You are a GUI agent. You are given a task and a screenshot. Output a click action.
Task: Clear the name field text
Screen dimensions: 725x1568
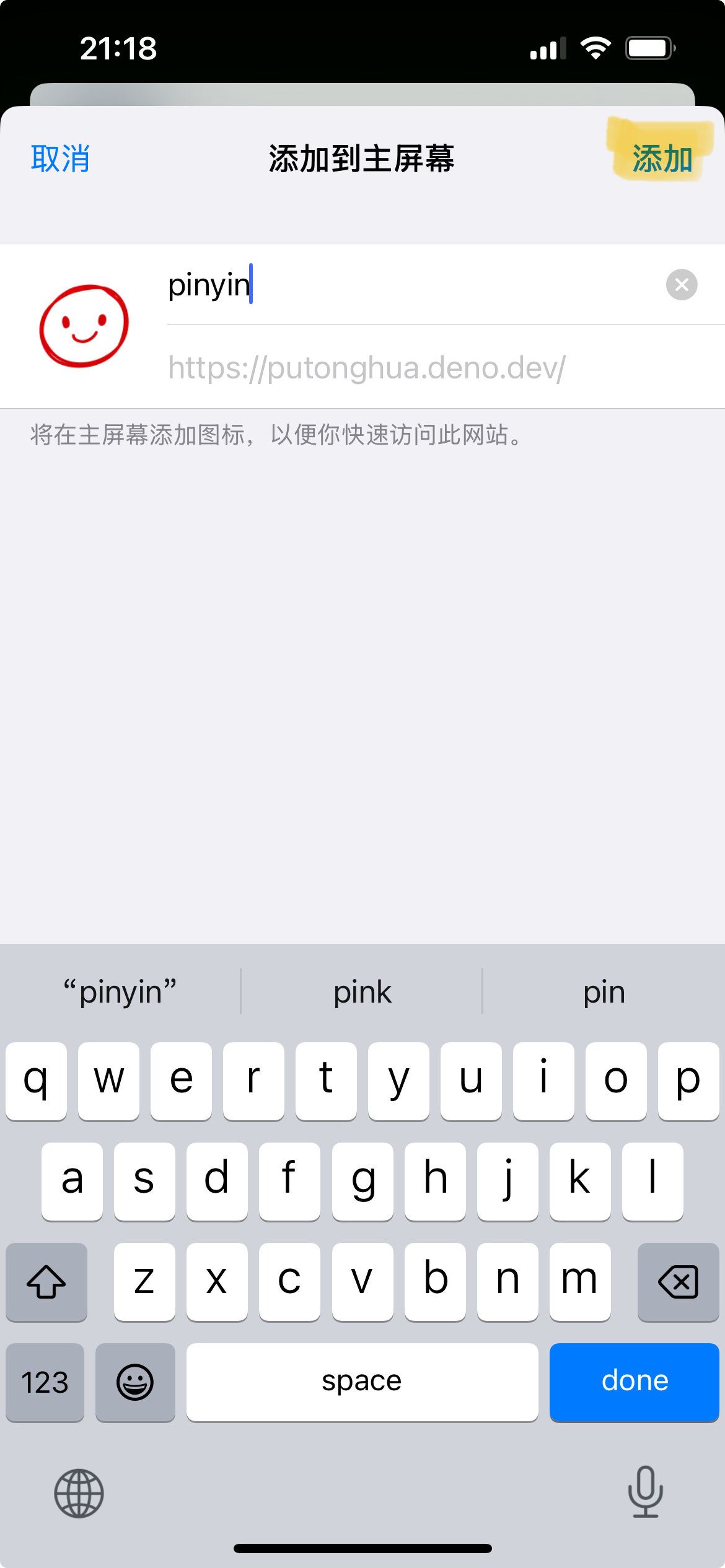[x=682, y=285]
